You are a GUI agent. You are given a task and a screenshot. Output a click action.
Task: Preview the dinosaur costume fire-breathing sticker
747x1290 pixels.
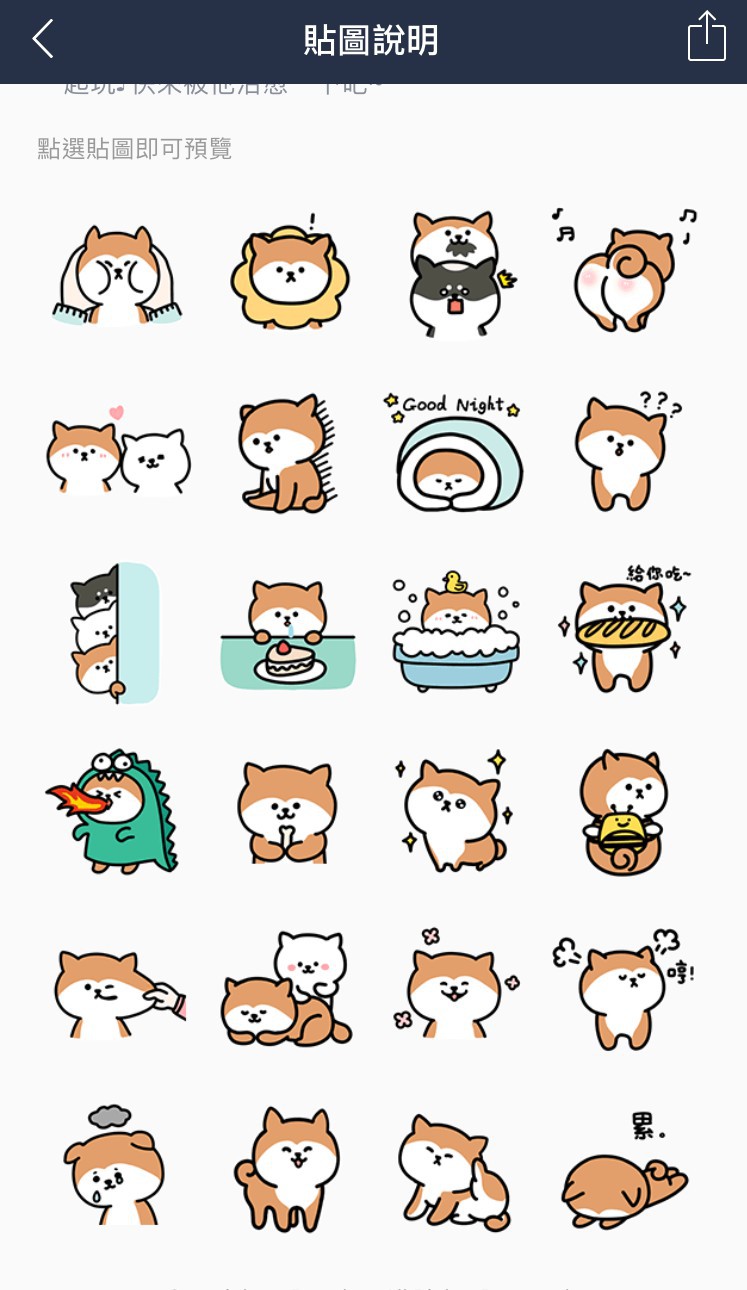click(116, 810)
